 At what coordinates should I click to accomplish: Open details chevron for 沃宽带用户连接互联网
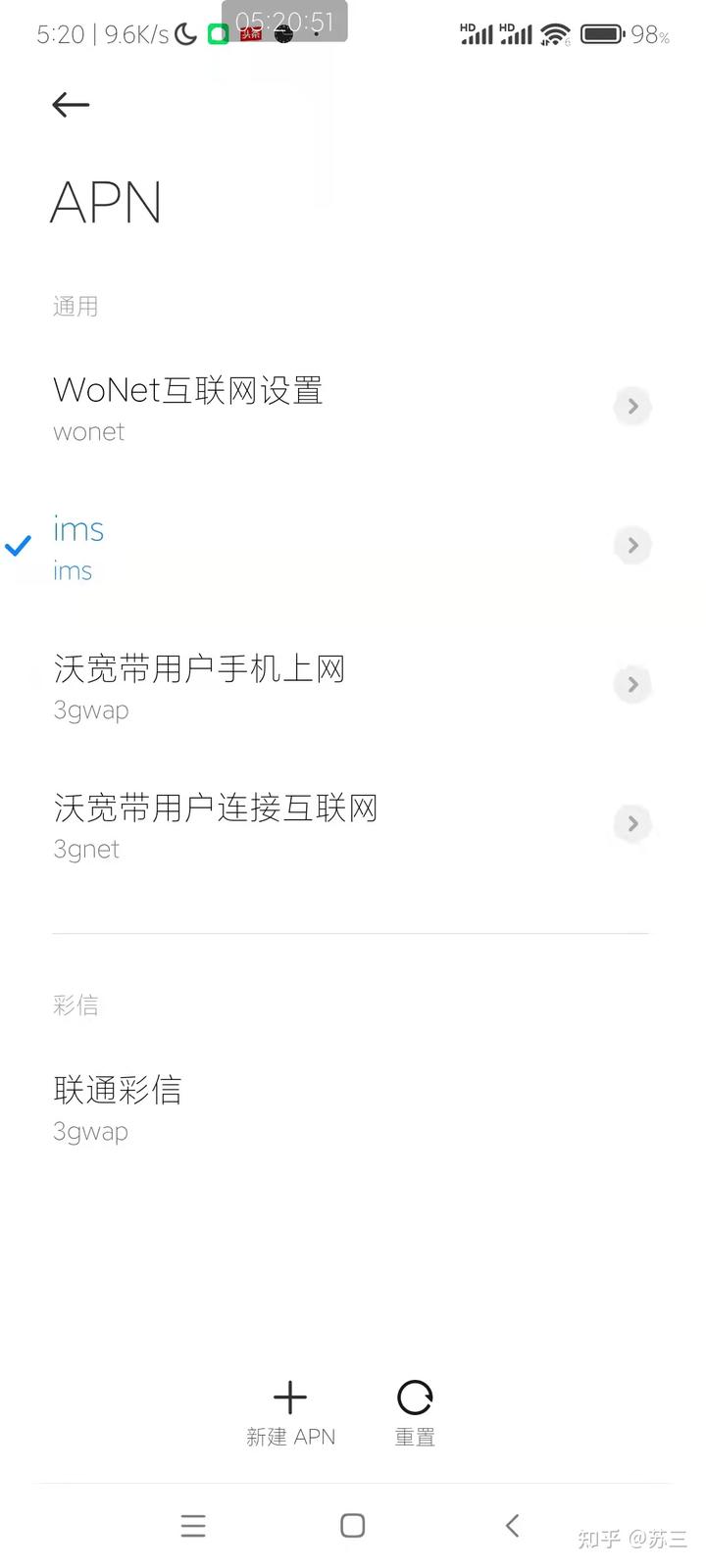pyautogui.click(x=632, y=823)
